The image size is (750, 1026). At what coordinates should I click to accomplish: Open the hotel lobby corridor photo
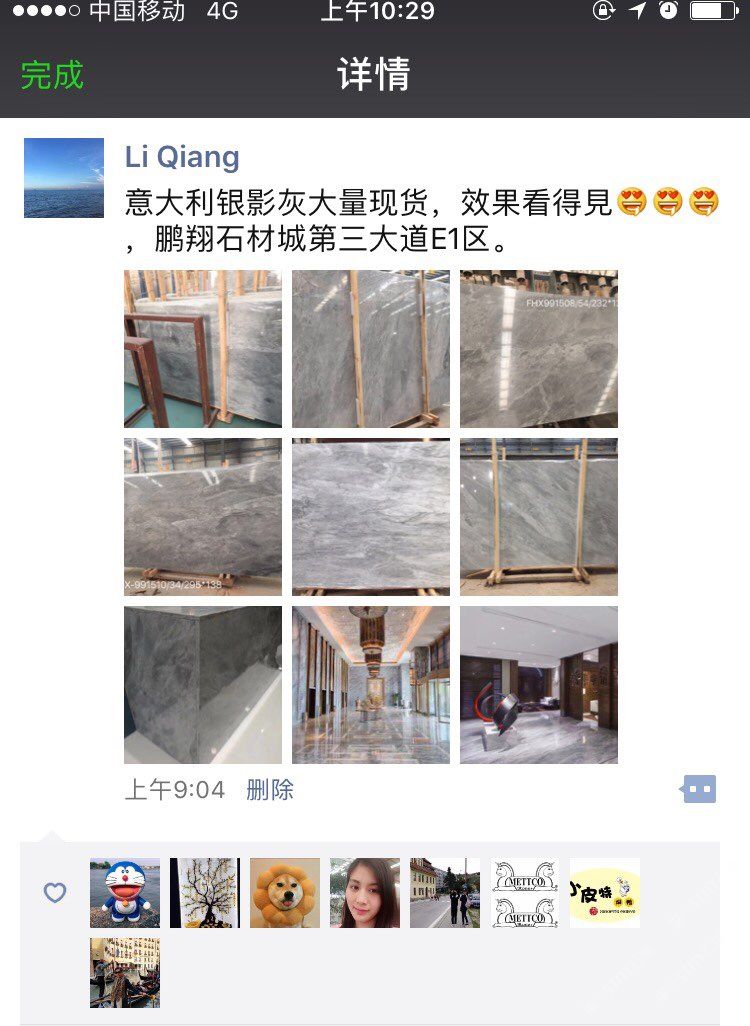pos(371,685)
